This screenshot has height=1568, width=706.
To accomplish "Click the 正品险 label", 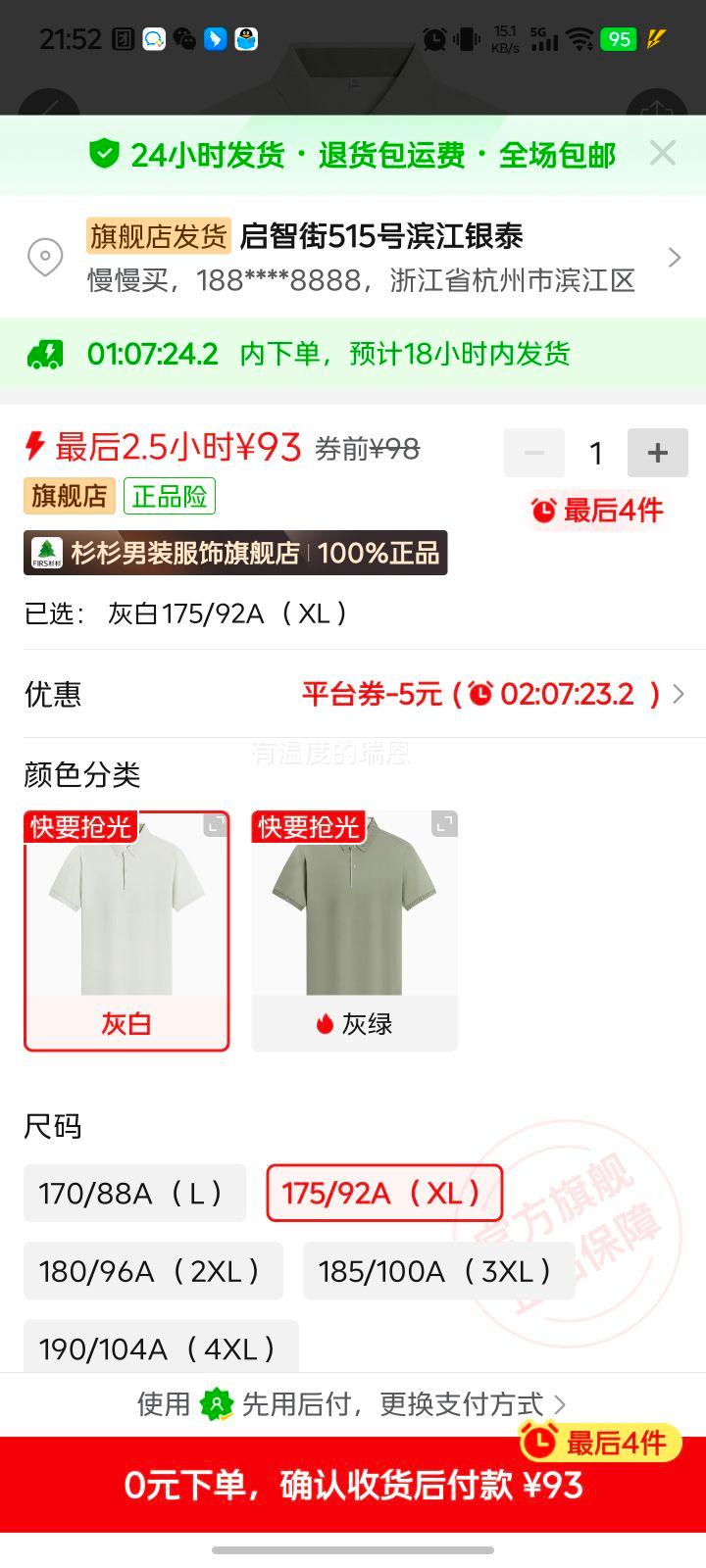I will (169, 495).
